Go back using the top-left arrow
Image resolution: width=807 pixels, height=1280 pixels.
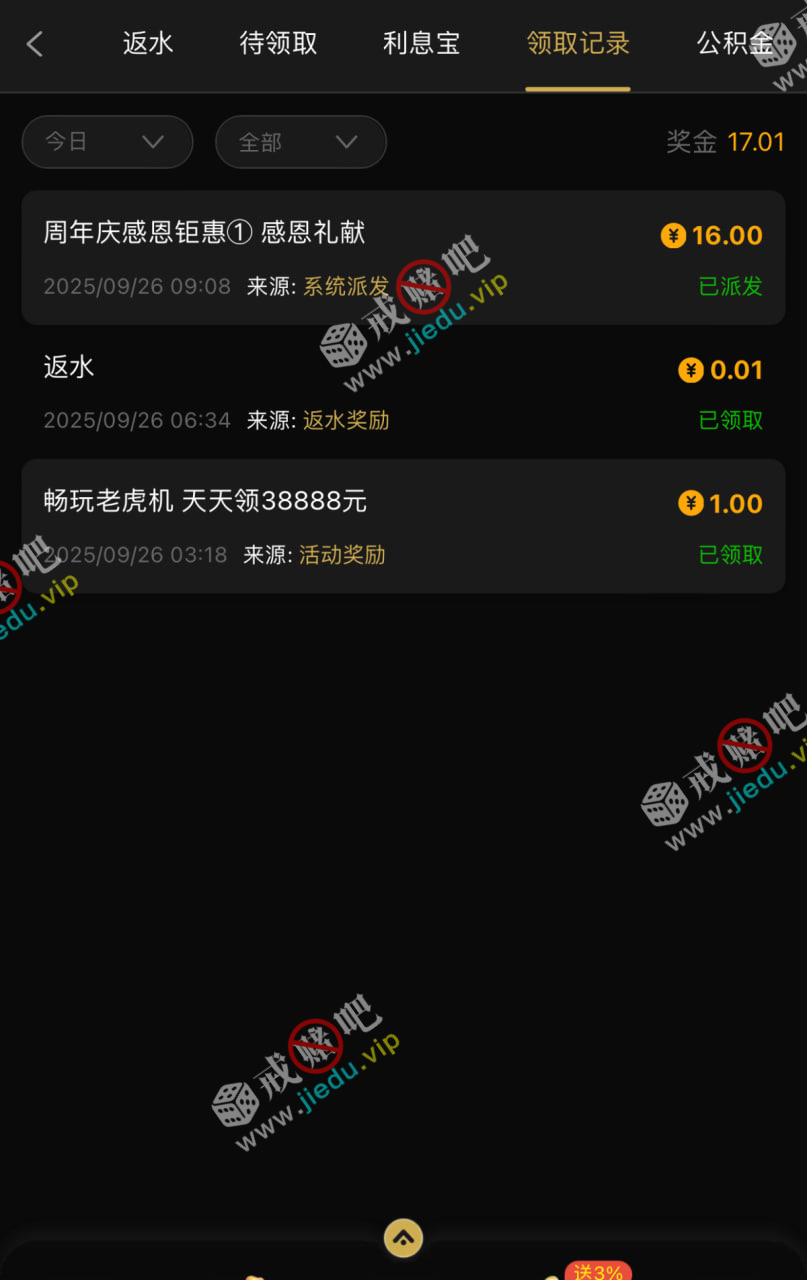pos(35,44)
